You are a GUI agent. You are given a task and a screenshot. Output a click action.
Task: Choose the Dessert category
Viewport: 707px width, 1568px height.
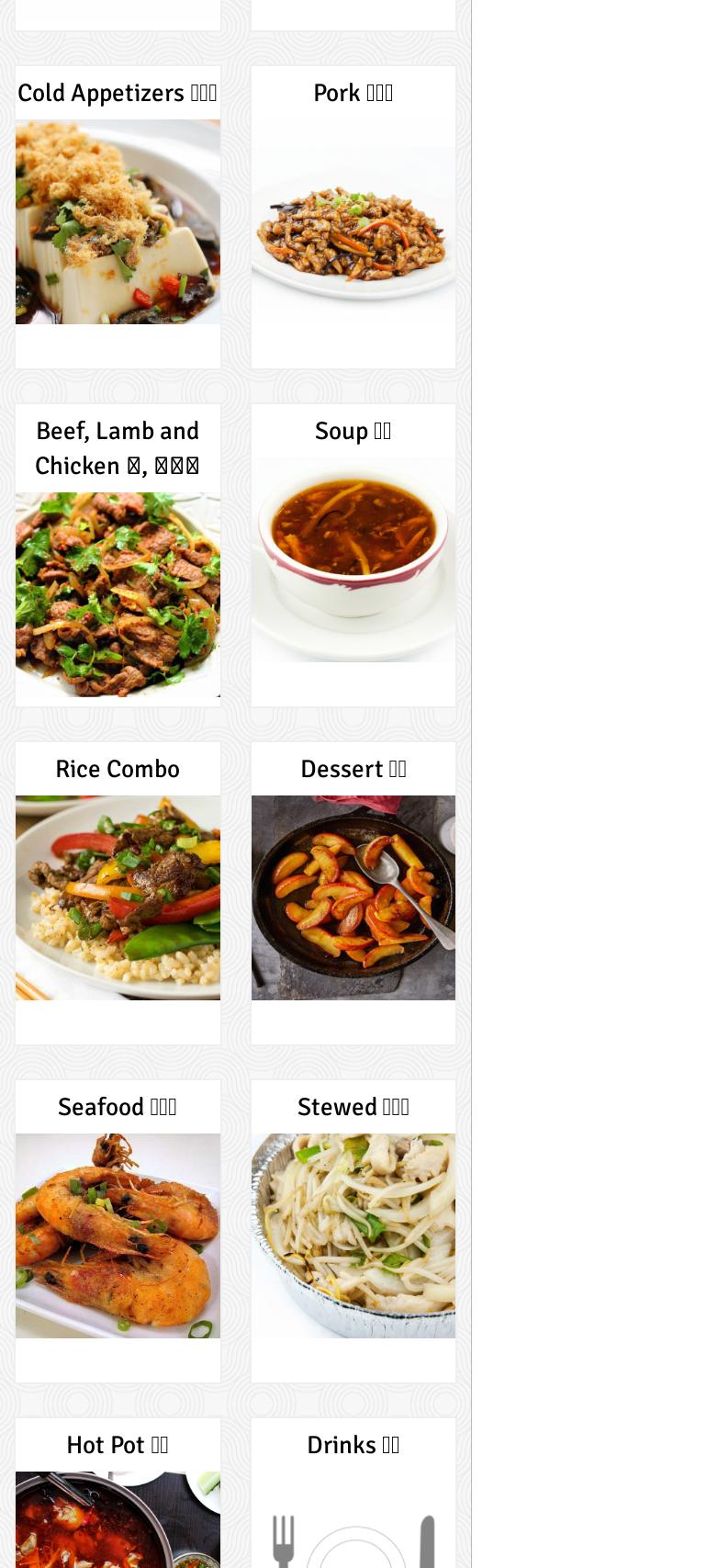click(353, 897)
